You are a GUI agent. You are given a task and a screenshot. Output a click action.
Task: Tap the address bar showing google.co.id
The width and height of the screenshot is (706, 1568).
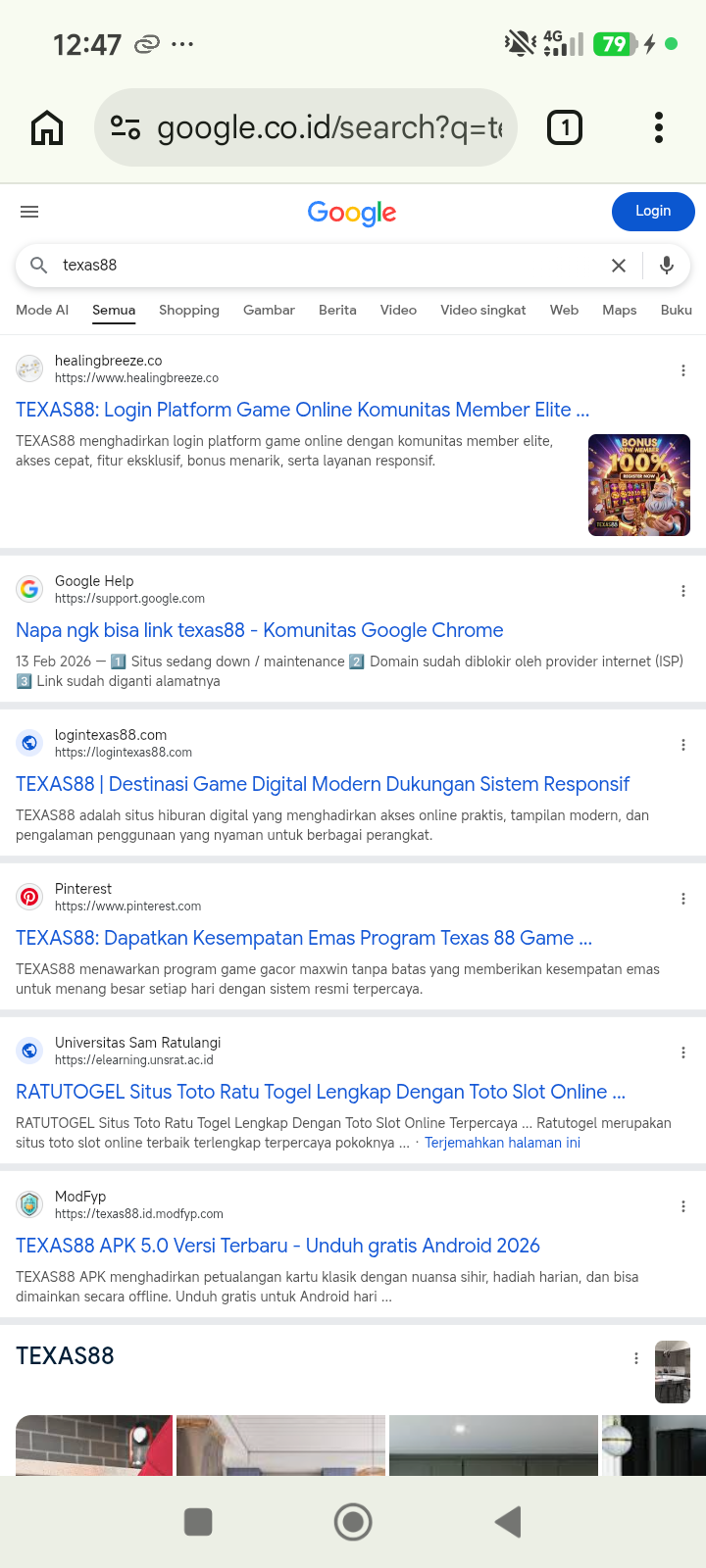pyautogui.click(x=306, y=127)
